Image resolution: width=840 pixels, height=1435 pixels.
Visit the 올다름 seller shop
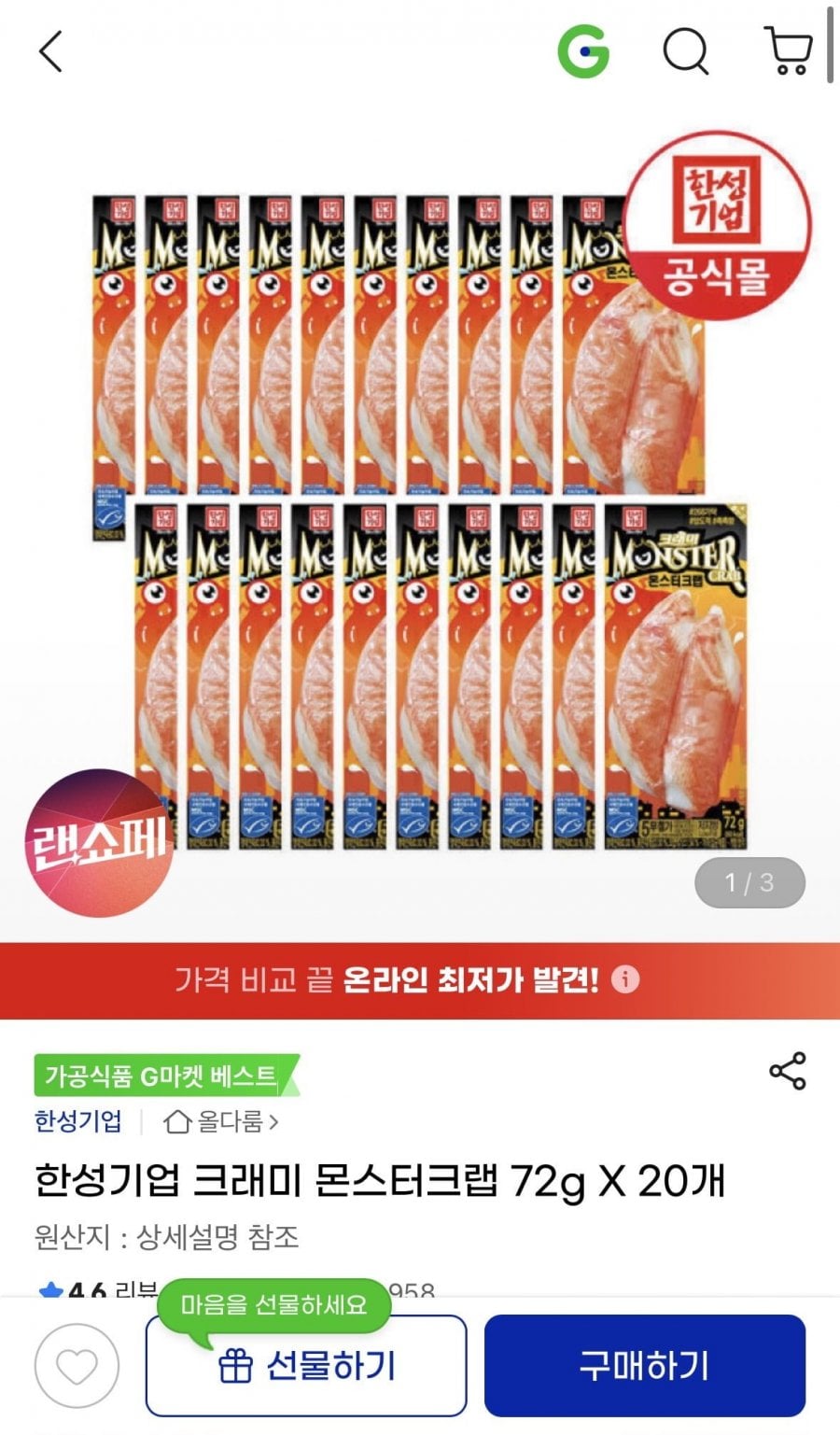coord(221,1121)
